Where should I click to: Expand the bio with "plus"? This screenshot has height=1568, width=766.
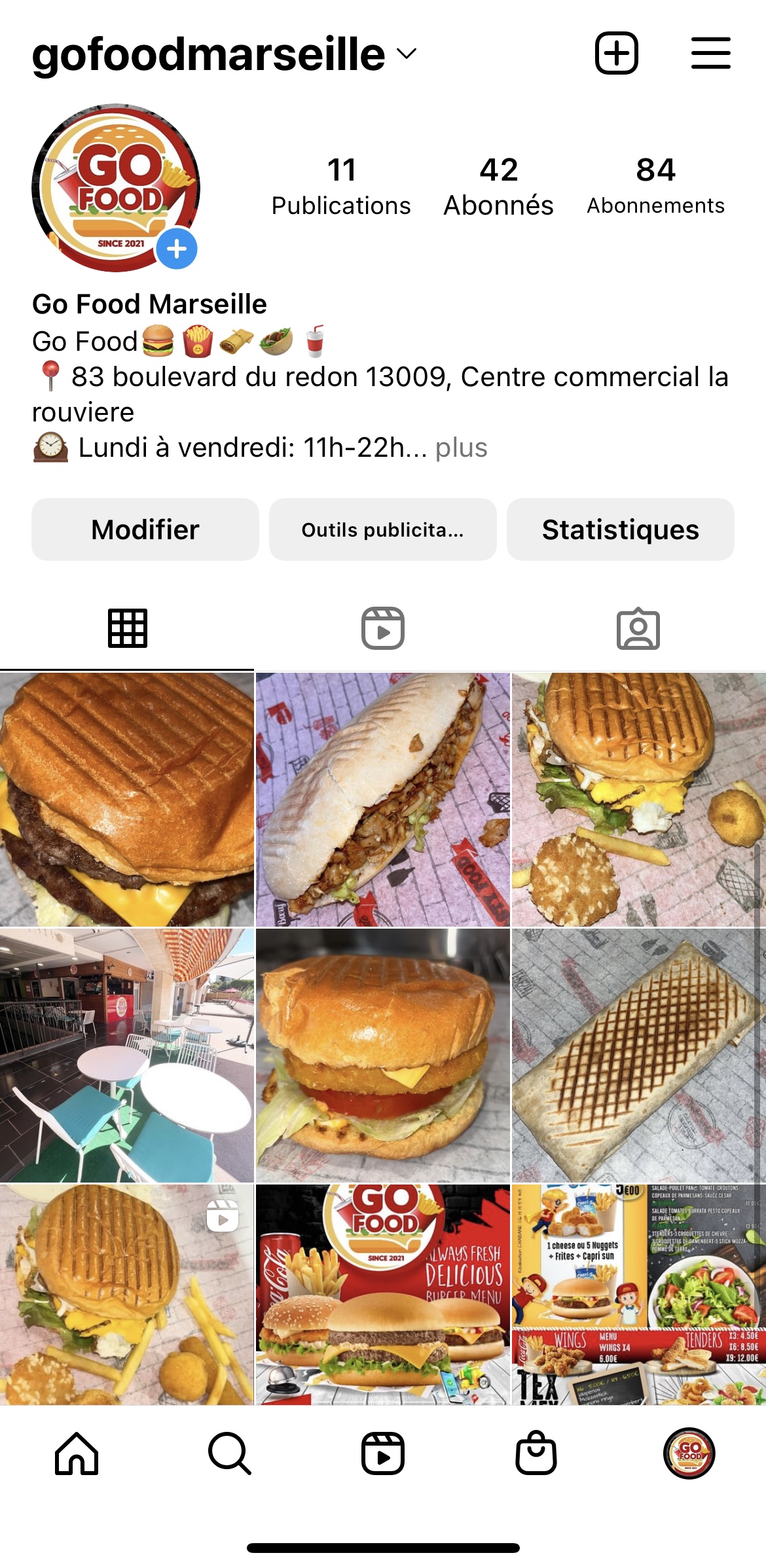point(461,448)
